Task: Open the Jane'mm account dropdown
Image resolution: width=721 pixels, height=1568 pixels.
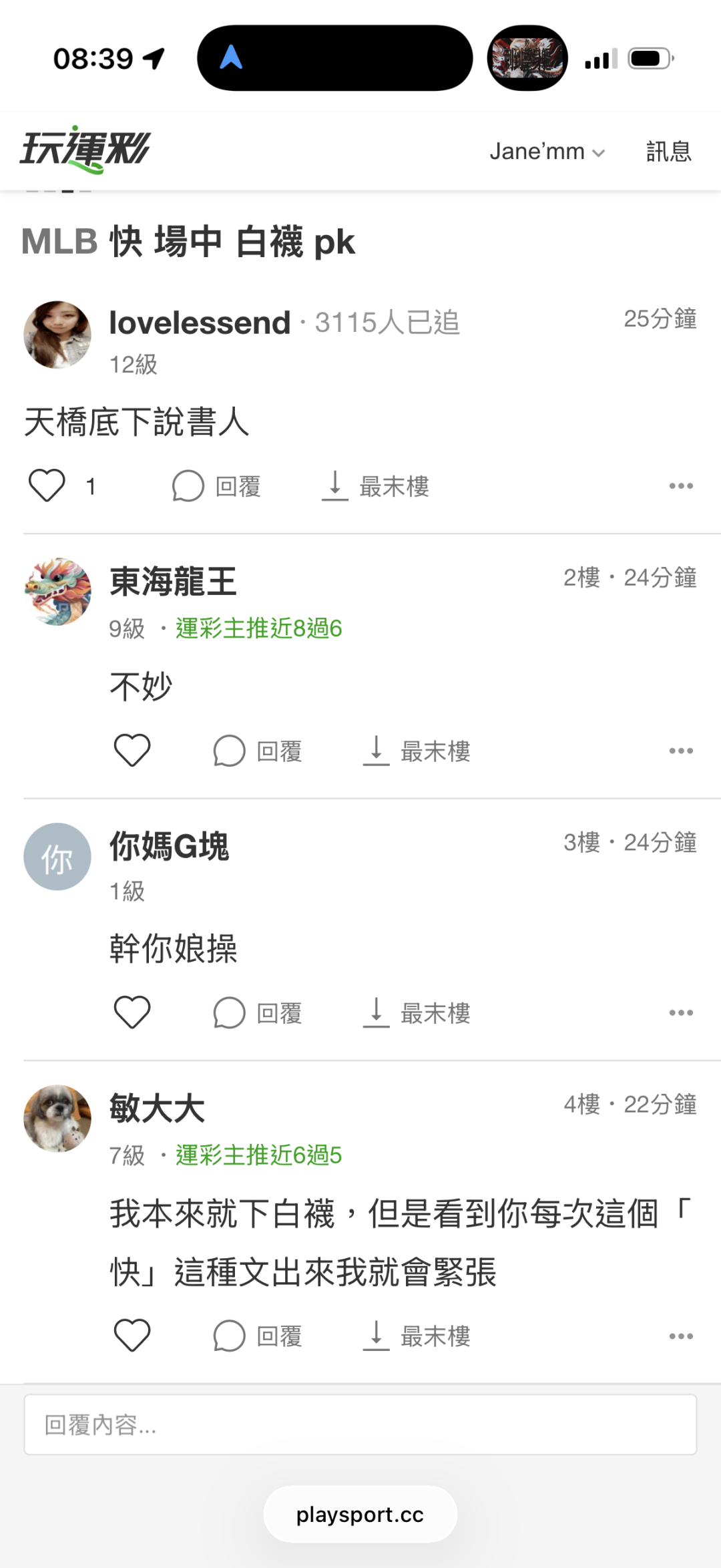Action: (547, 152)
